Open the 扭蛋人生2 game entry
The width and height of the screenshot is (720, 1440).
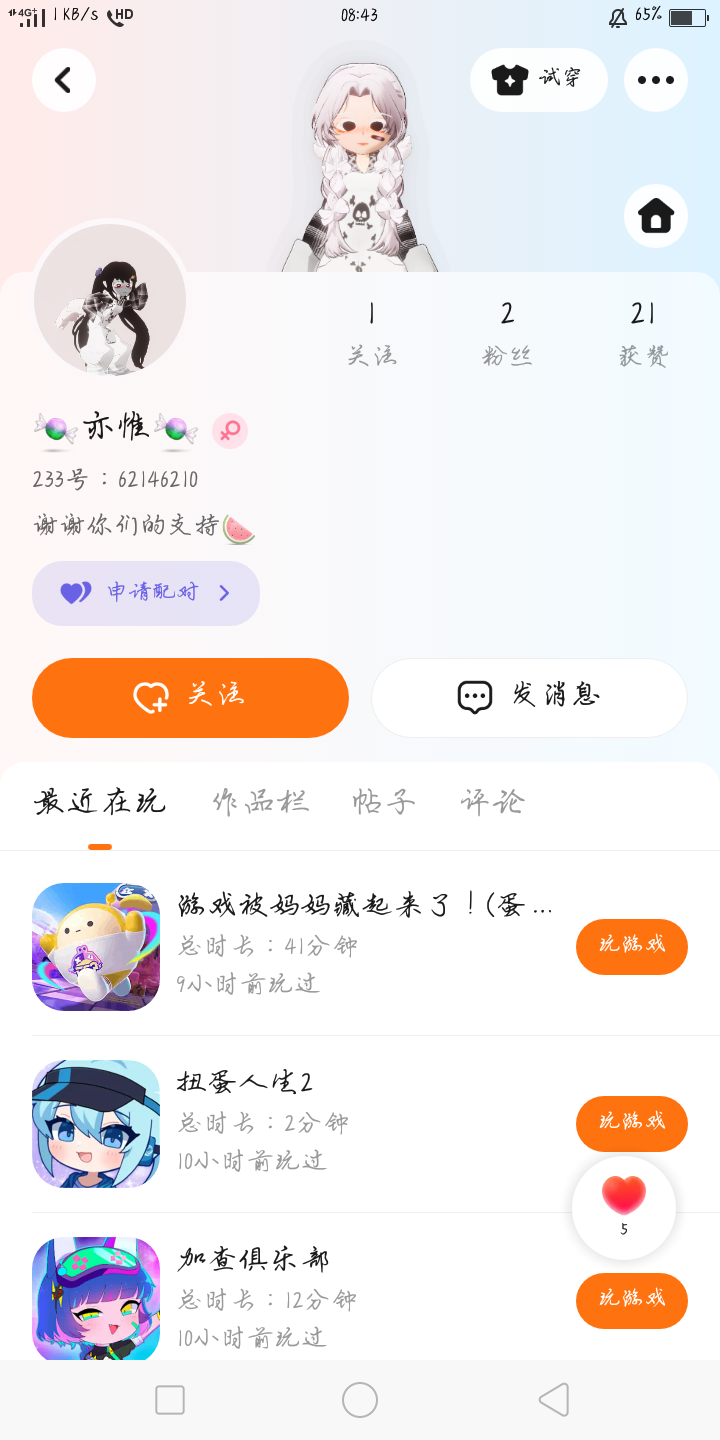pyautogui.click(x=245, y=1083)
